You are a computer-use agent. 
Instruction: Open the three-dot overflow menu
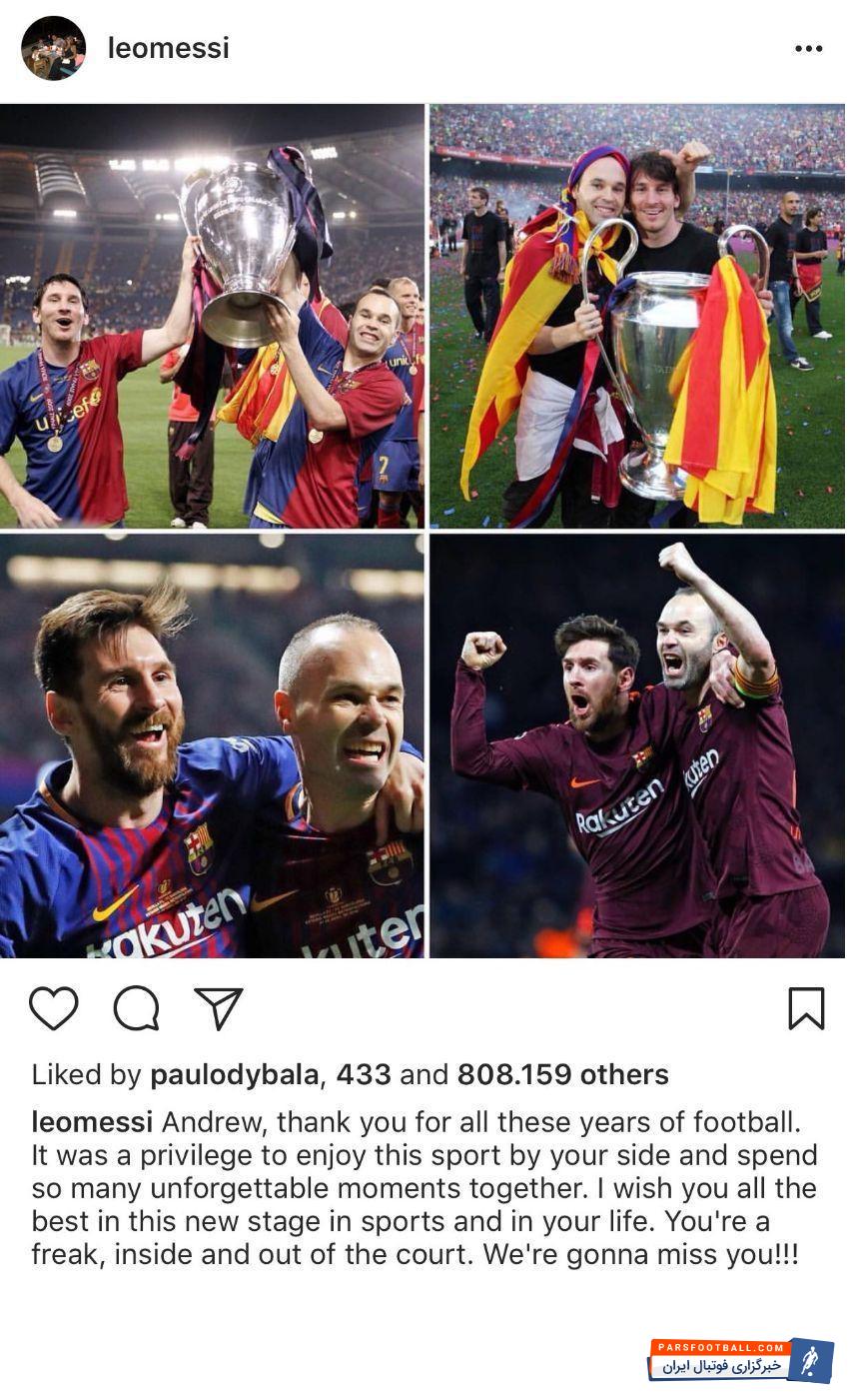808,49
